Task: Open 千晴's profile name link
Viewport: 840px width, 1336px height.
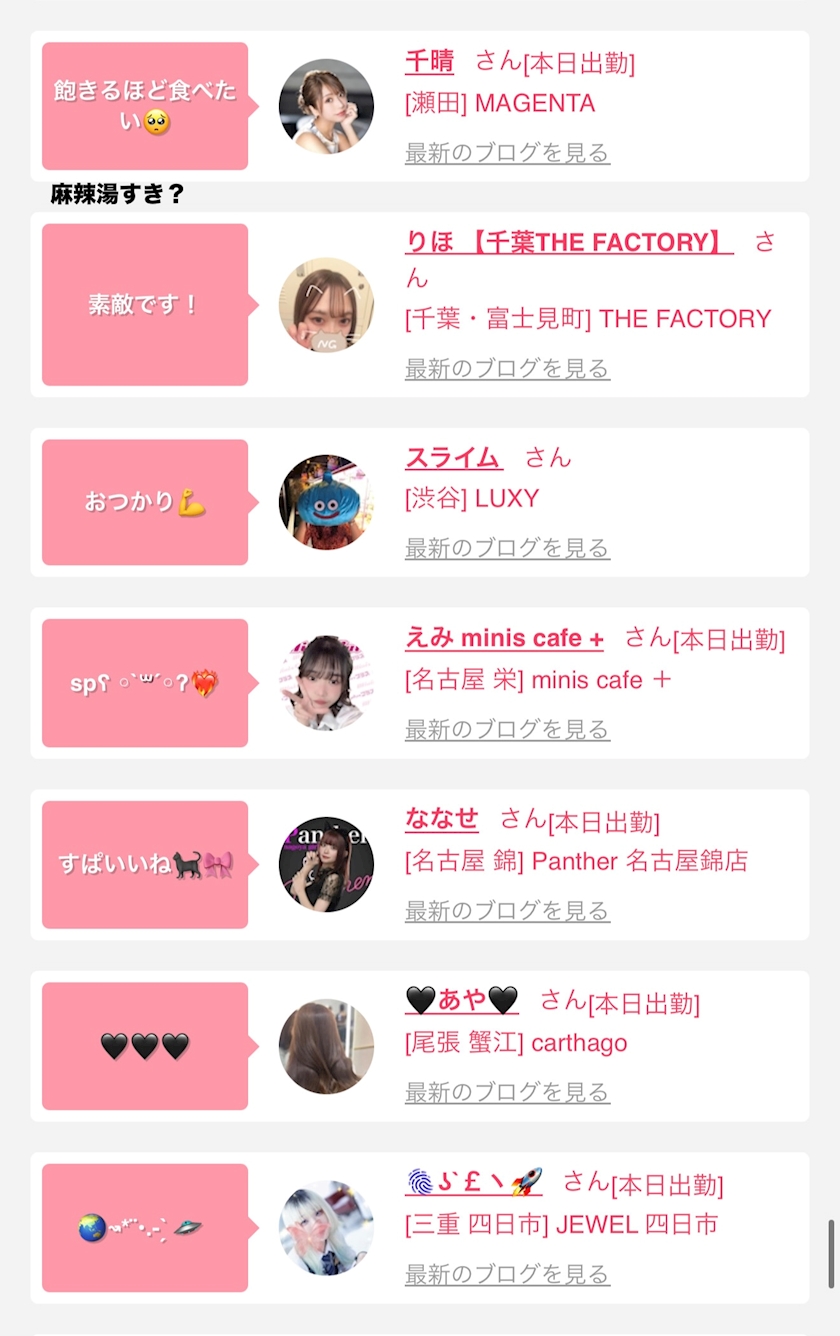Action: [429, 61]
